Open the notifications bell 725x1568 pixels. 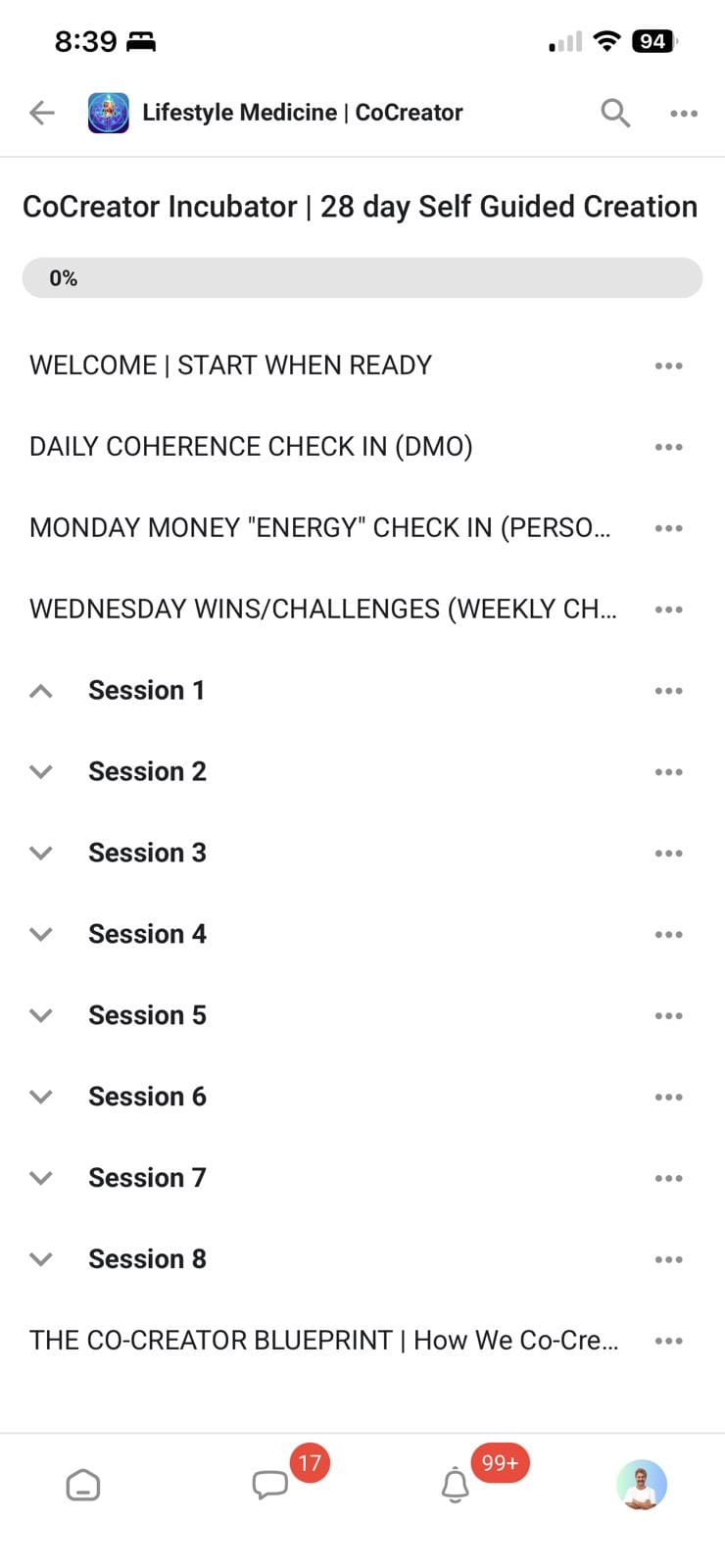[x=456, y=1486]
